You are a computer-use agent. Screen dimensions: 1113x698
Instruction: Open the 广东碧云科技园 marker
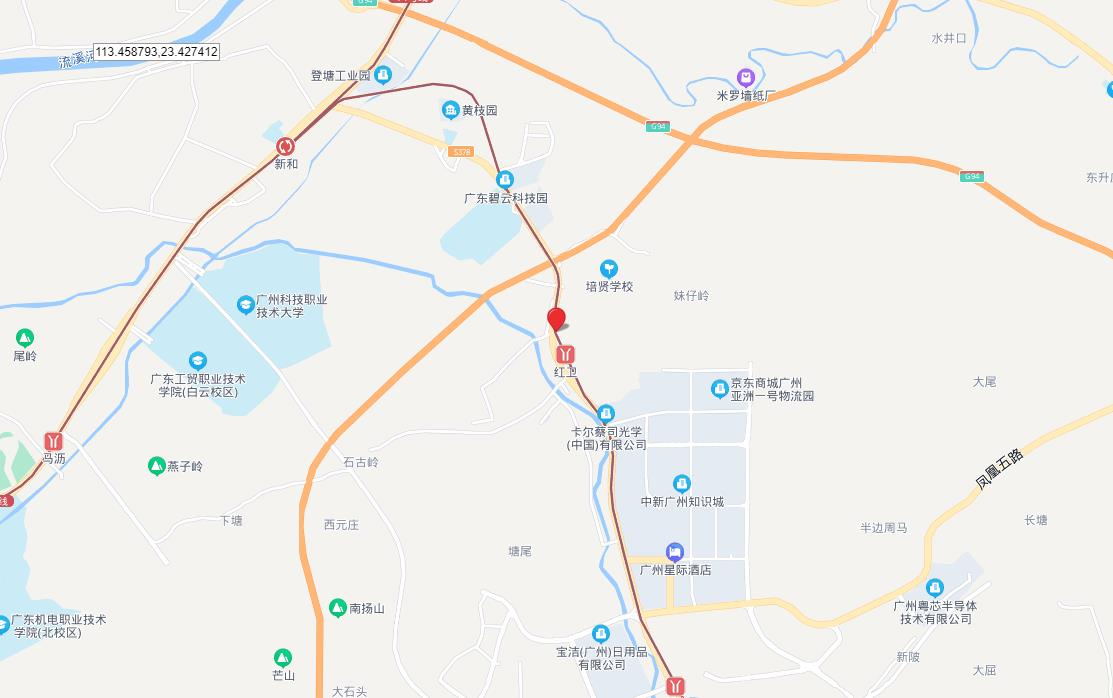click(505, 179)
